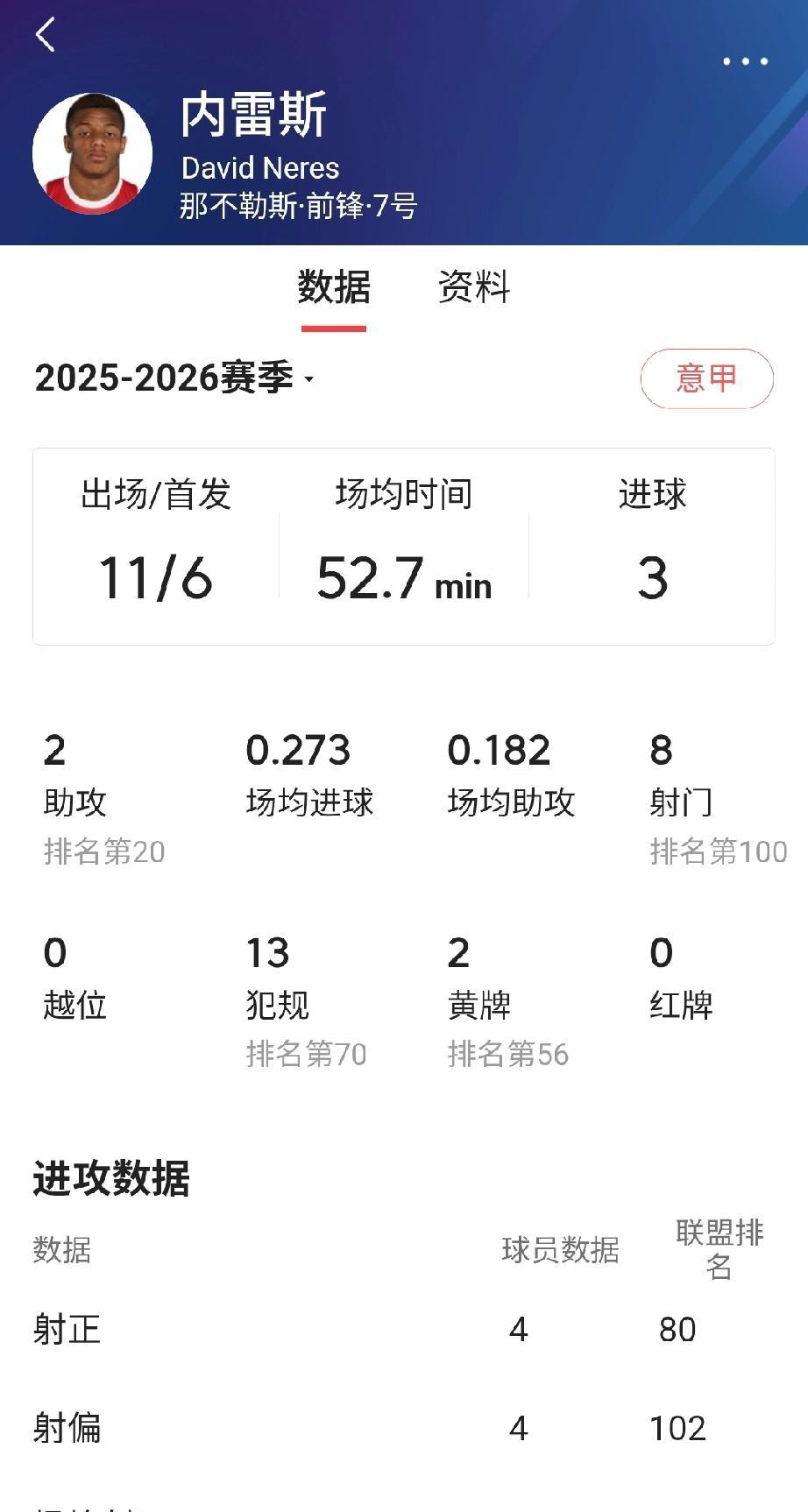View David Neres's profile photo
Viewport: 808px width, 1512px height.
(x=92, y=153)
